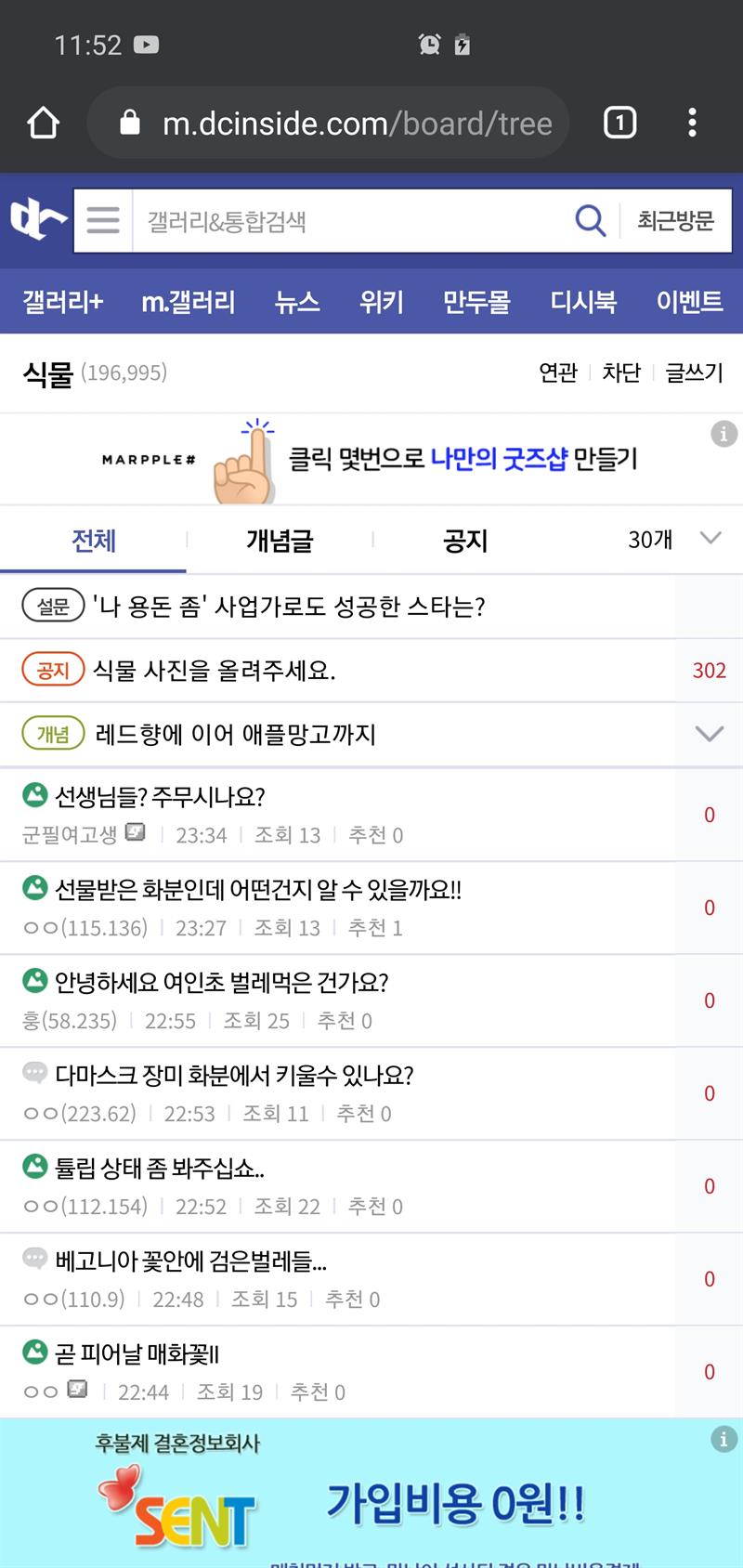
Task: Open 차단 block settings
Action: tap(621, 372)
